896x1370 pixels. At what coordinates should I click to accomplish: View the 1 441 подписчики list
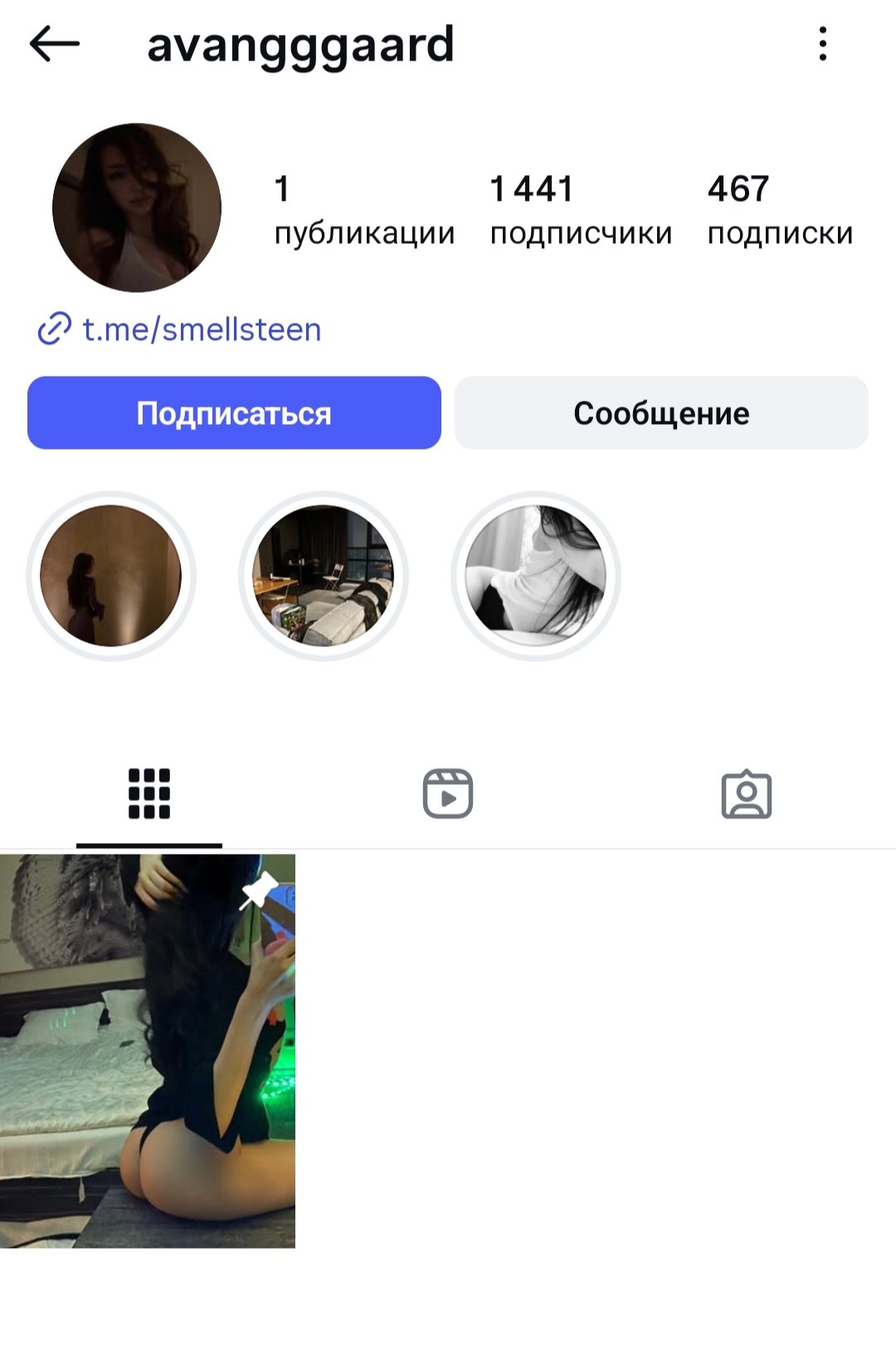580,211
